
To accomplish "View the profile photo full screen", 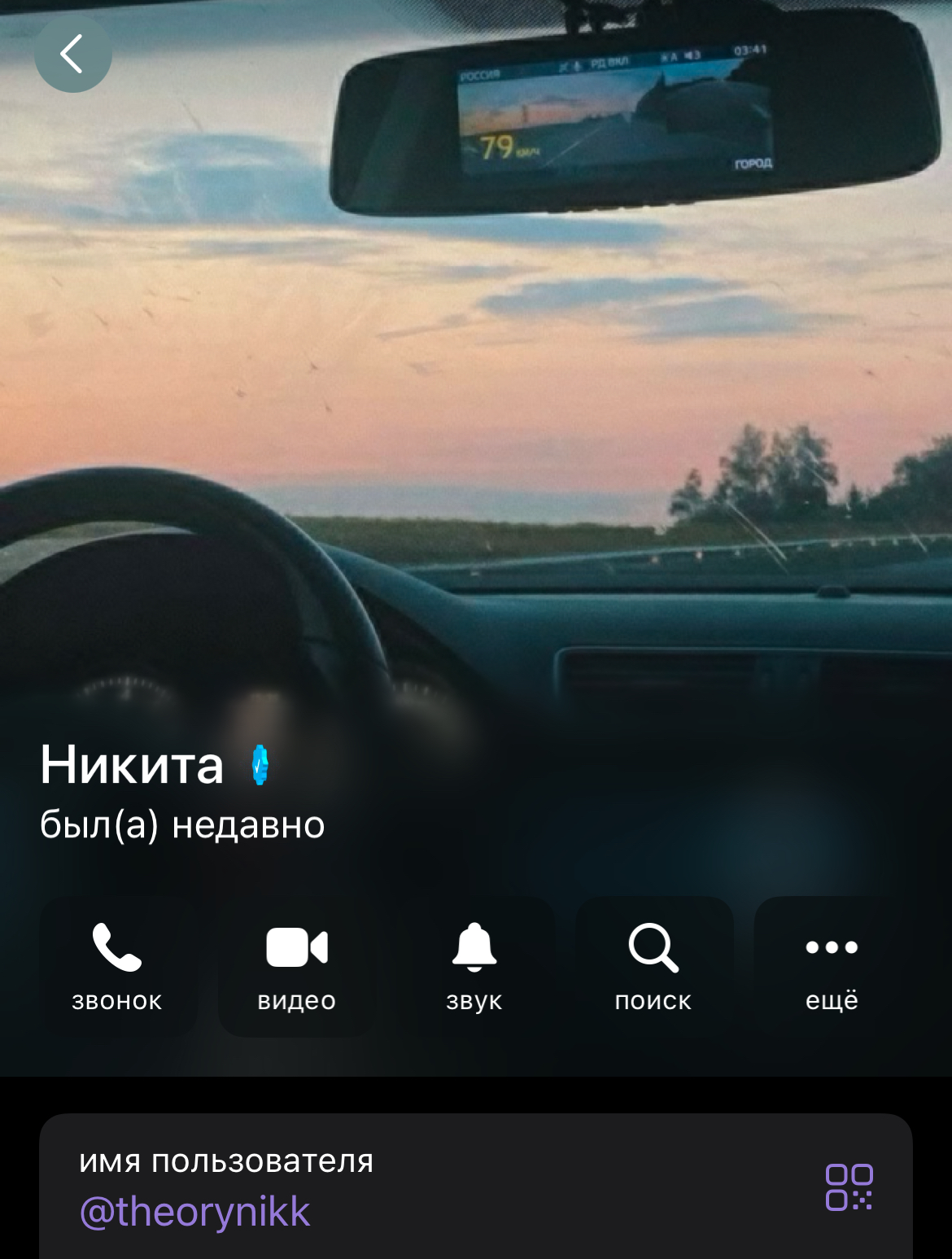I will click(x=476, y=366).
